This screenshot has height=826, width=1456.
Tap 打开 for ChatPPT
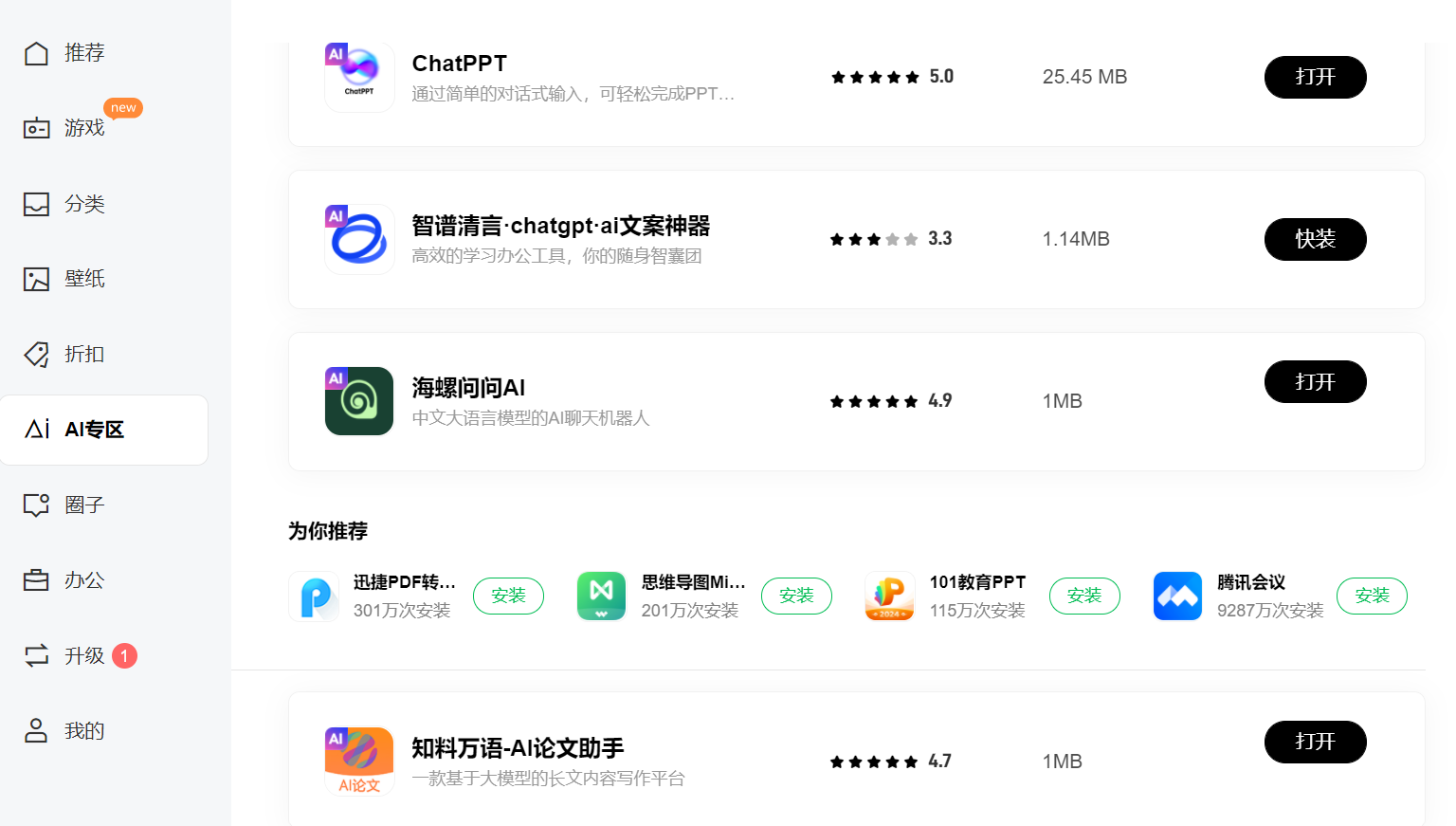tap(1315, 77)
